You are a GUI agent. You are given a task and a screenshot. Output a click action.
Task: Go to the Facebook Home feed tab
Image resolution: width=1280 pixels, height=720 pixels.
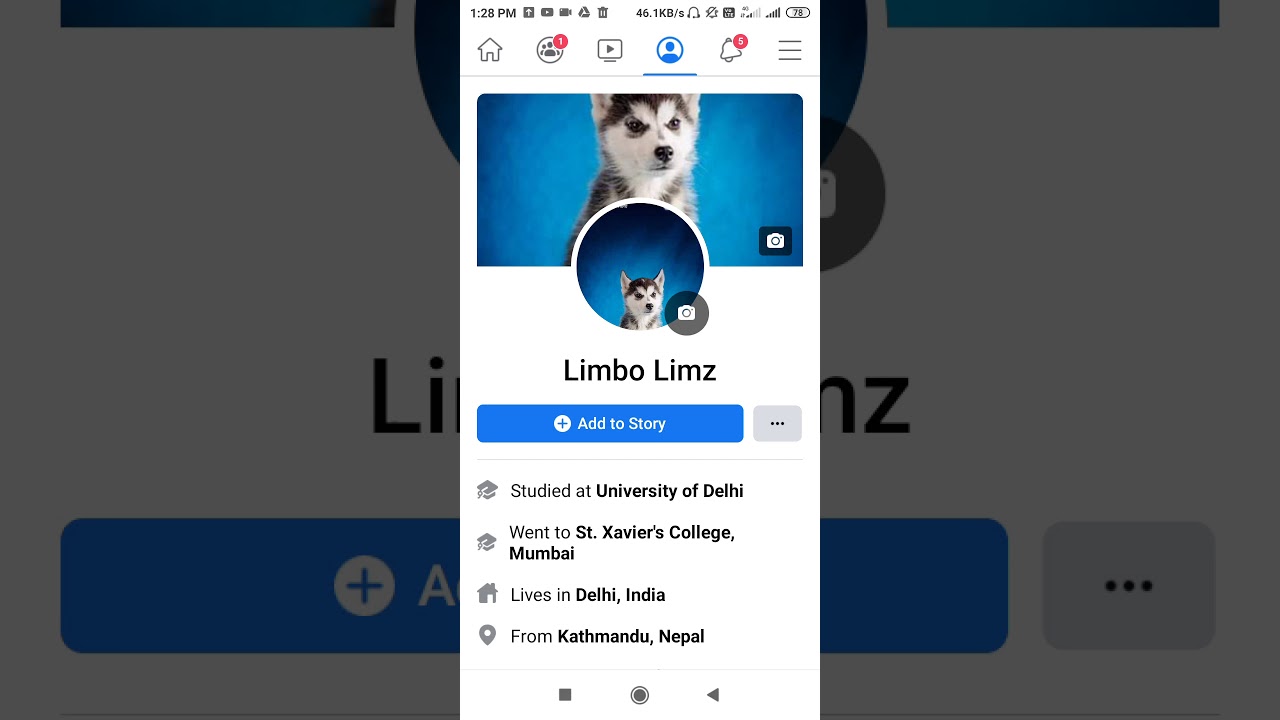click(x=490, y=50)
